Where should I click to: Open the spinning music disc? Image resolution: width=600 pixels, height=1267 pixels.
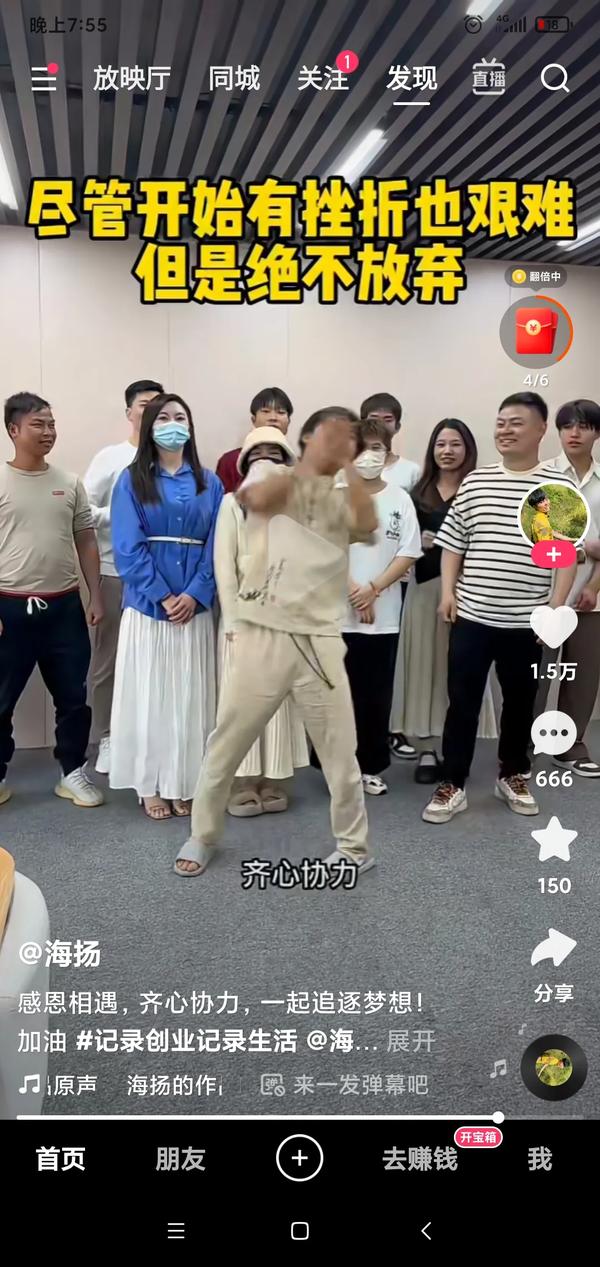(553, 1067)
